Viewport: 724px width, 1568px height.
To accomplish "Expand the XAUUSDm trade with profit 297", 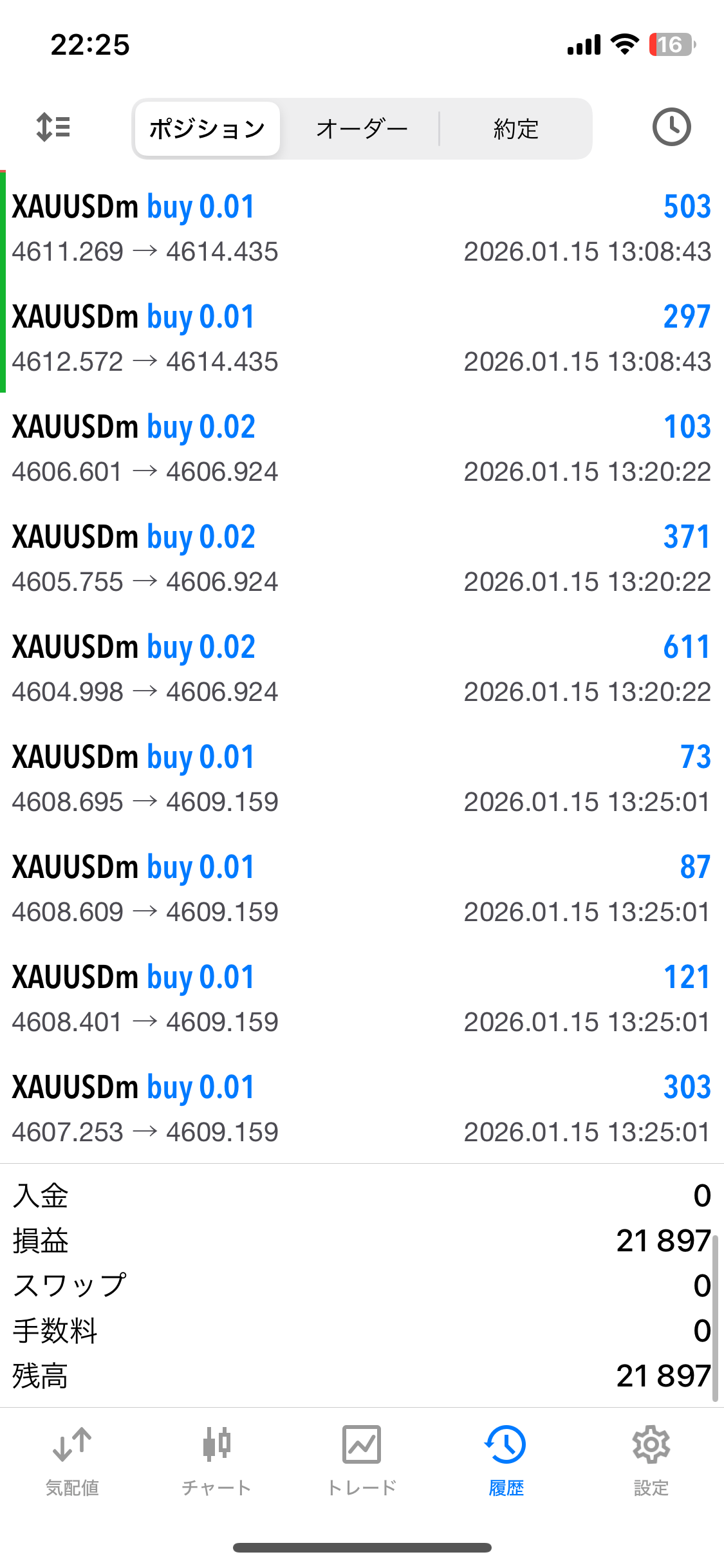I will click(362, 338).
